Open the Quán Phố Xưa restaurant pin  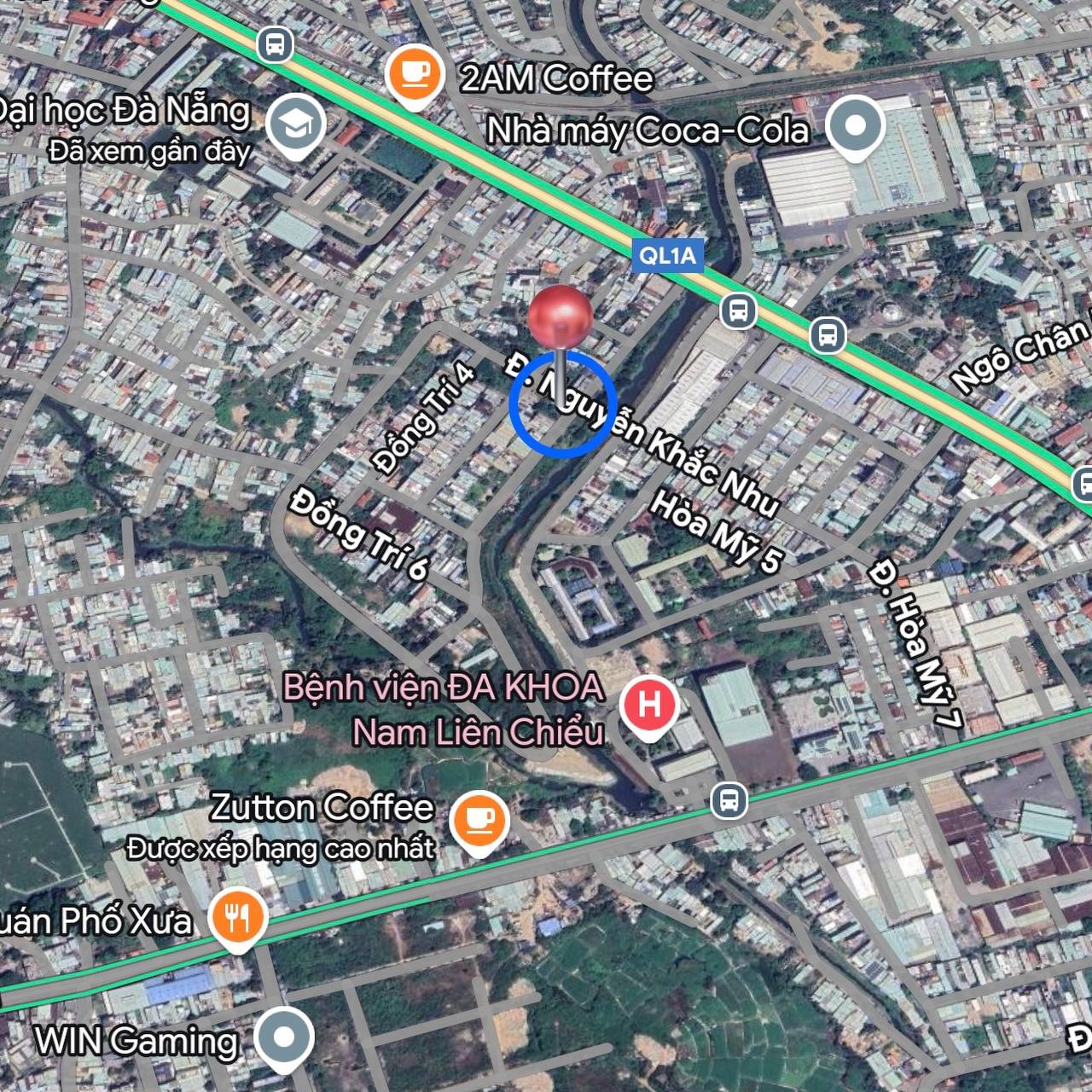tap(238, 917)
